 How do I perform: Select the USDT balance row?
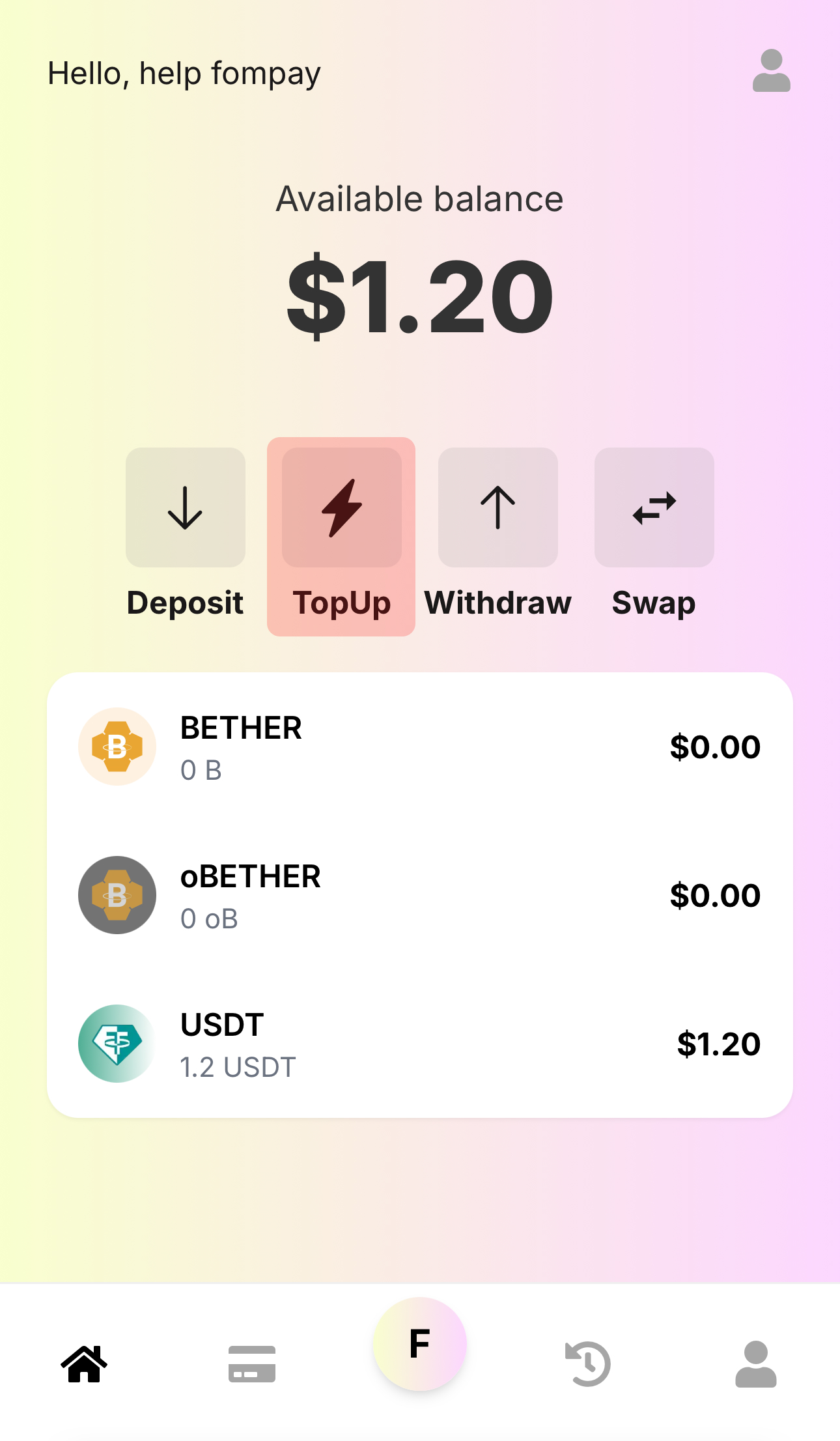(419, 1044)
